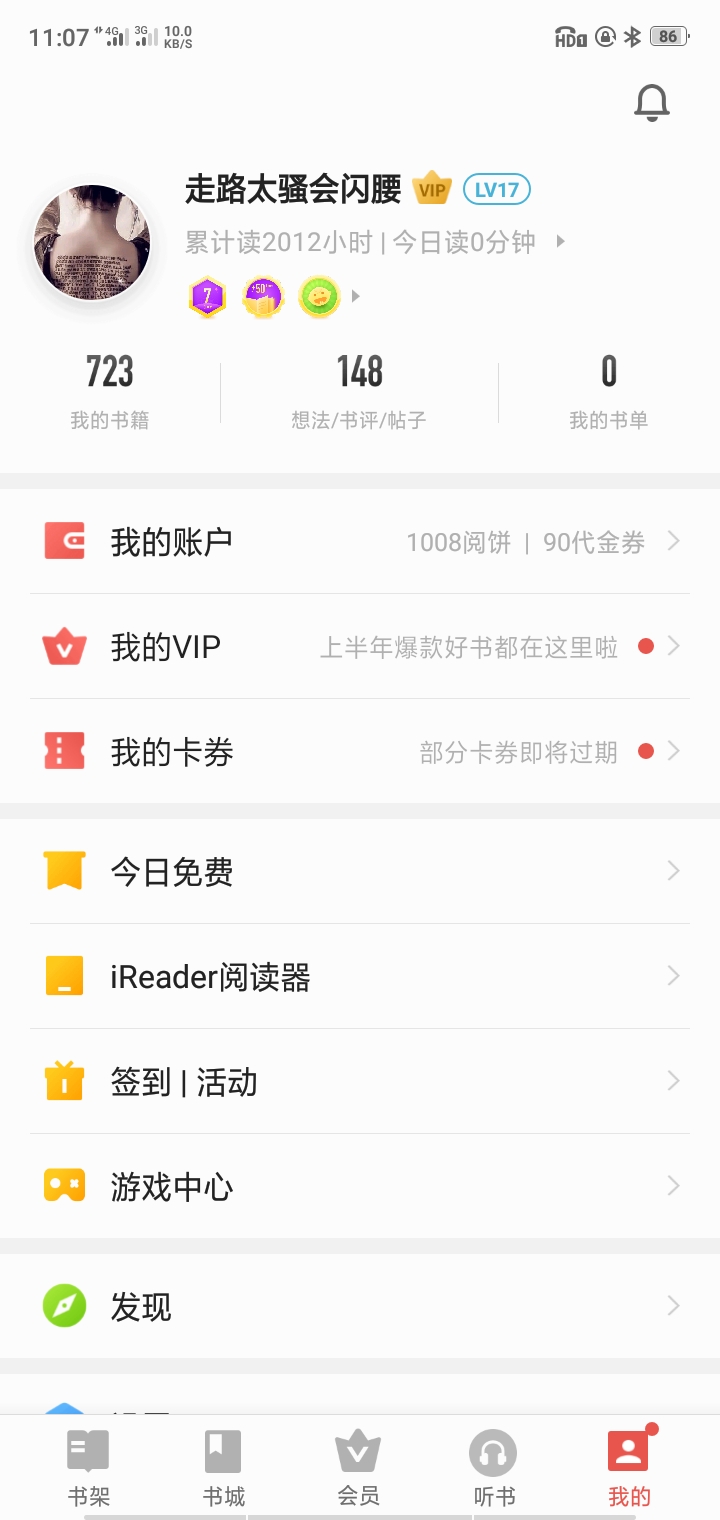Tap the profile avatar photo
The width and height of the screenshot is (720, 1520).
pyautogui.click(x=92, y=245)
